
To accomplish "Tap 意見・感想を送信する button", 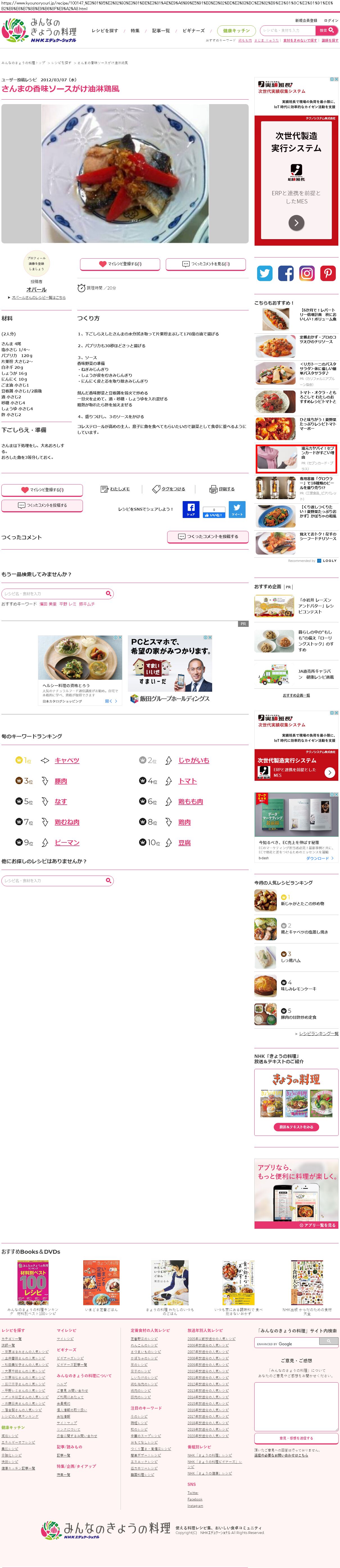I will 296,1438.
